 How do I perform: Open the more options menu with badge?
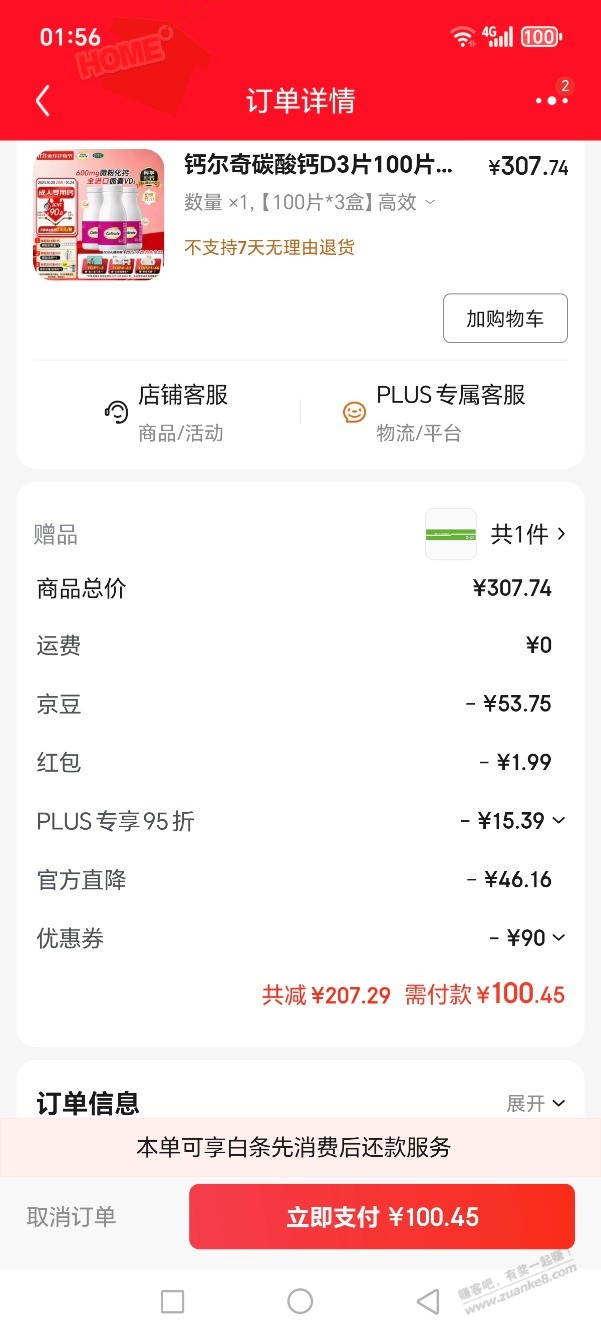tap(551, 100)
